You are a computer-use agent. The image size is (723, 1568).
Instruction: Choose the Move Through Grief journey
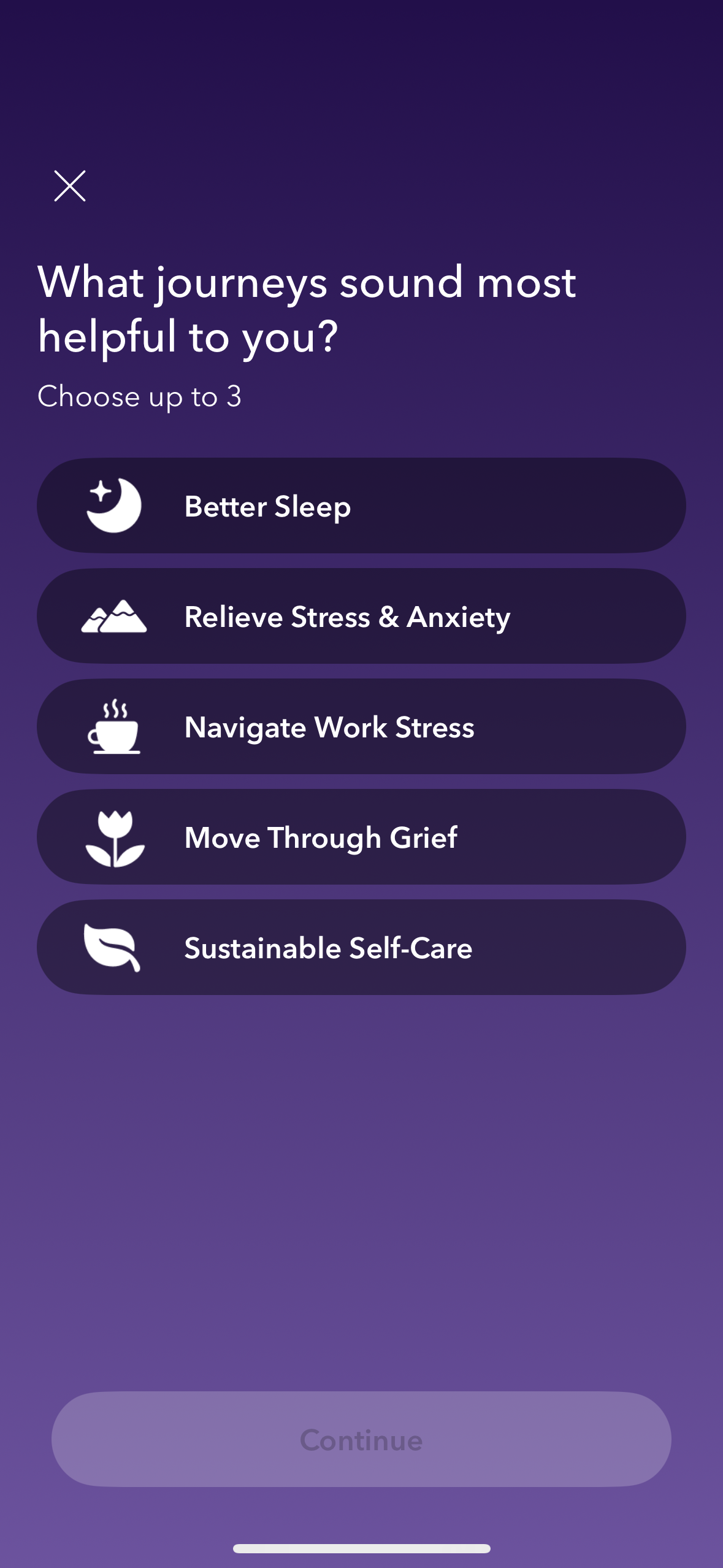pyautogui.click(x=361, y=837)
